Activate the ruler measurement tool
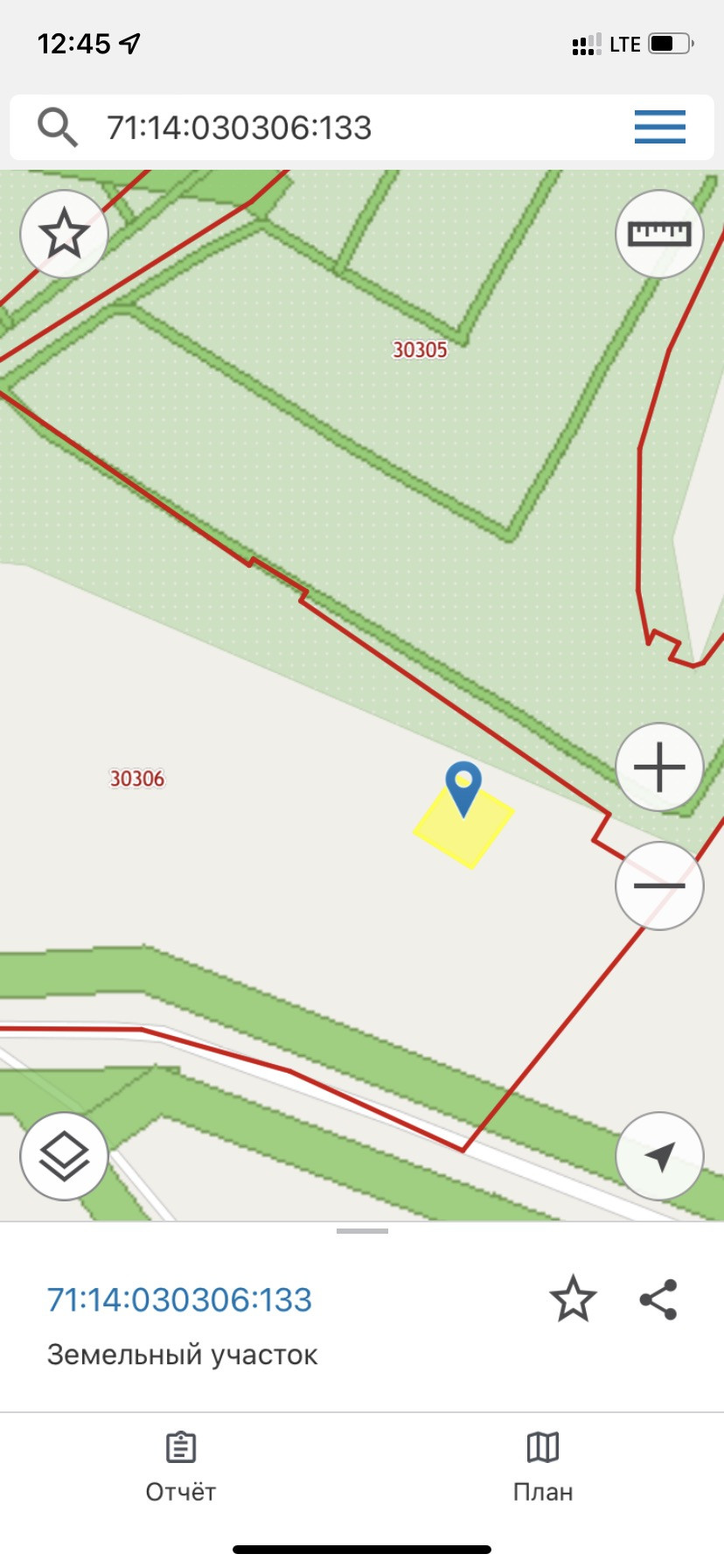 659,234
